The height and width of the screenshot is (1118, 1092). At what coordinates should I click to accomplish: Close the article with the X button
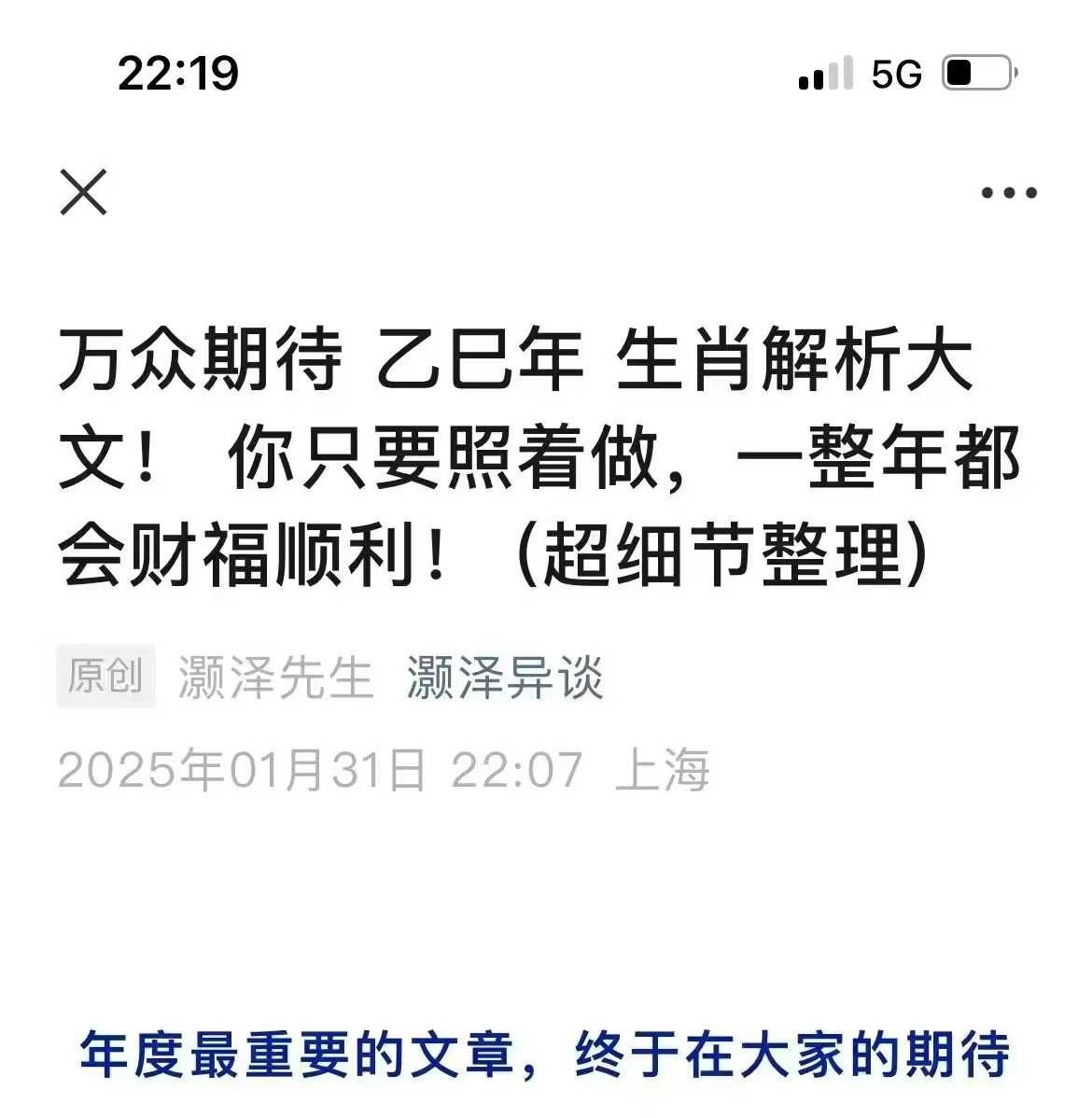tap(84, 192)
